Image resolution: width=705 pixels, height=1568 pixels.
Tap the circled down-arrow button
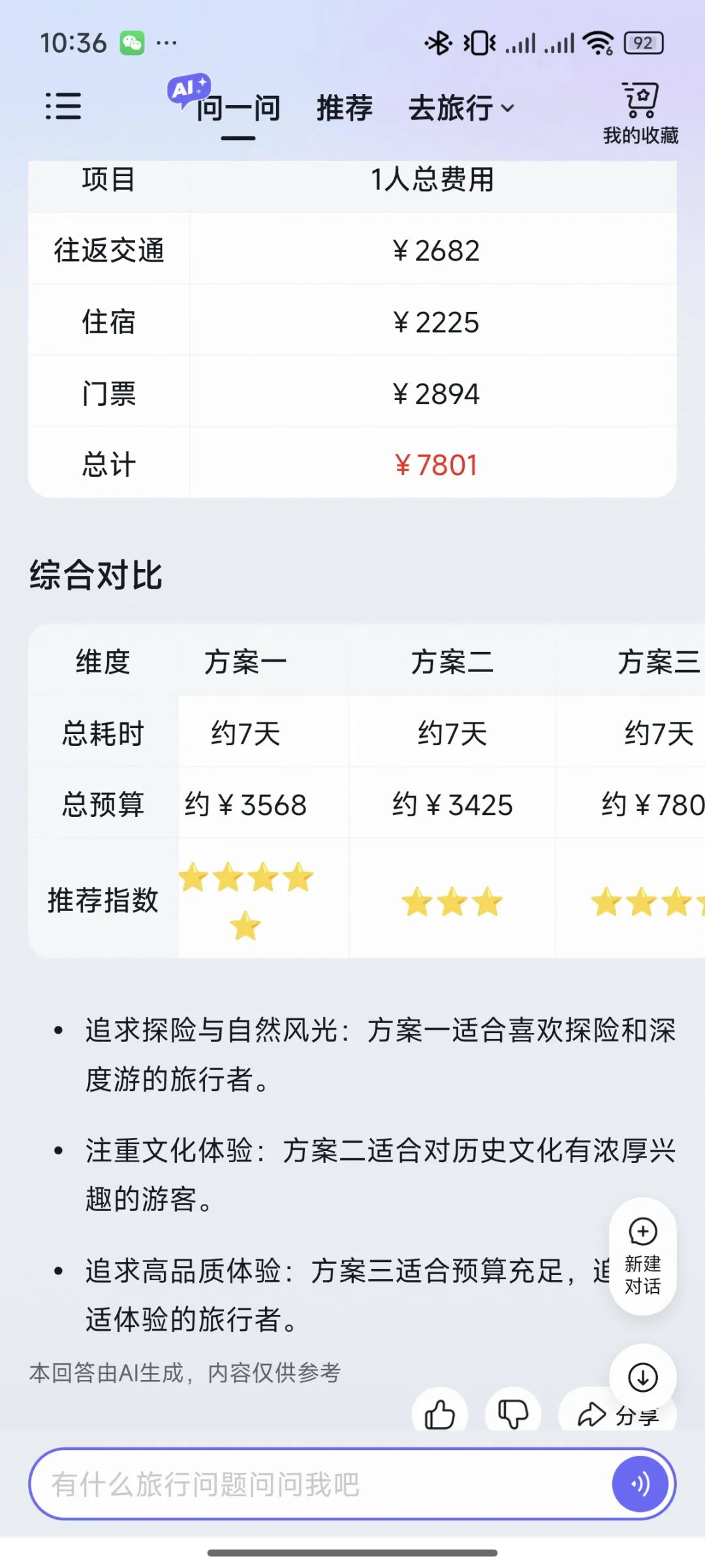pyautogui.click(x=643, y=1377)
